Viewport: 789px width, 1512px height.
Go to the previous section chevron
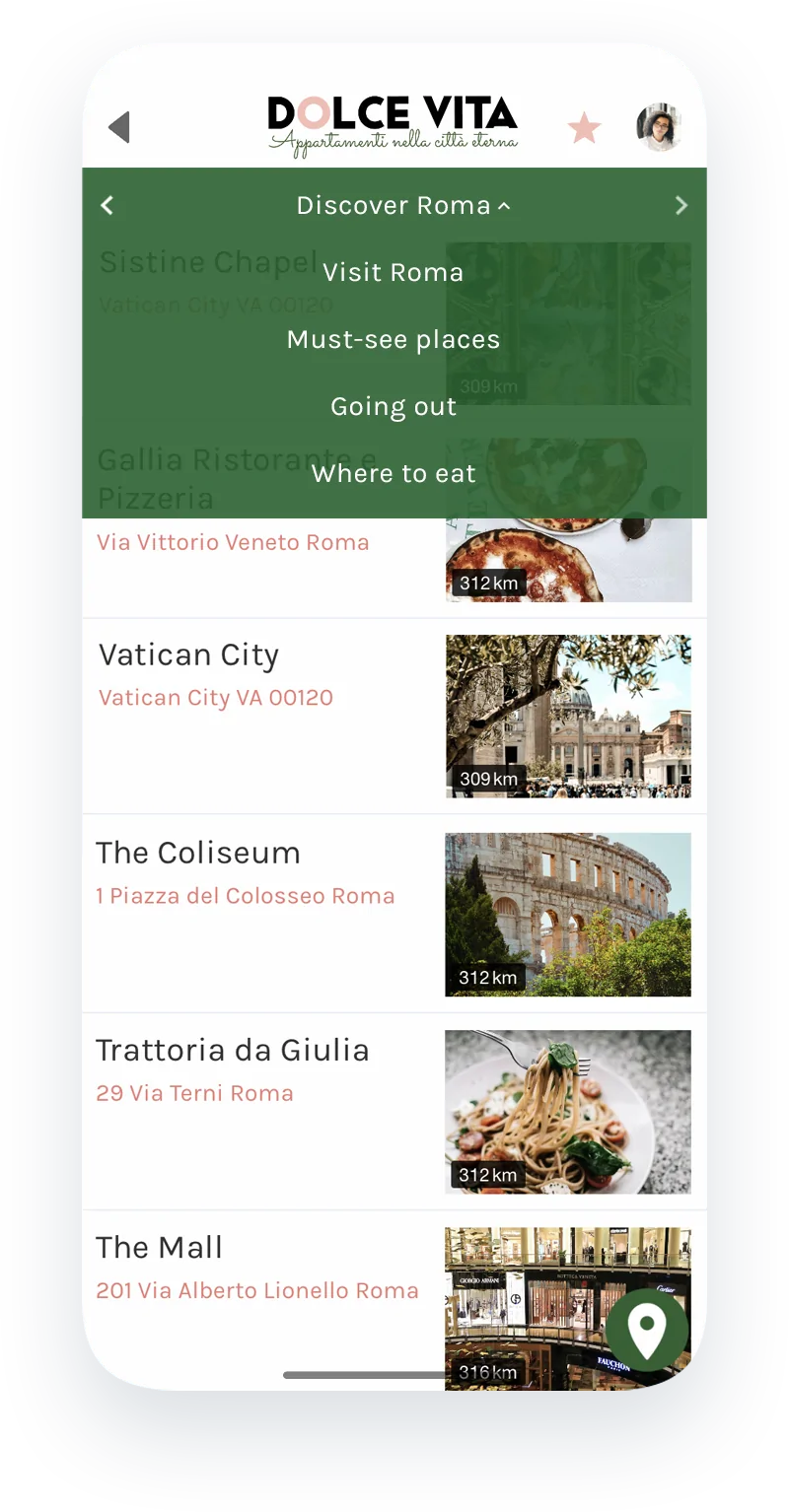[x=108, y=205]
